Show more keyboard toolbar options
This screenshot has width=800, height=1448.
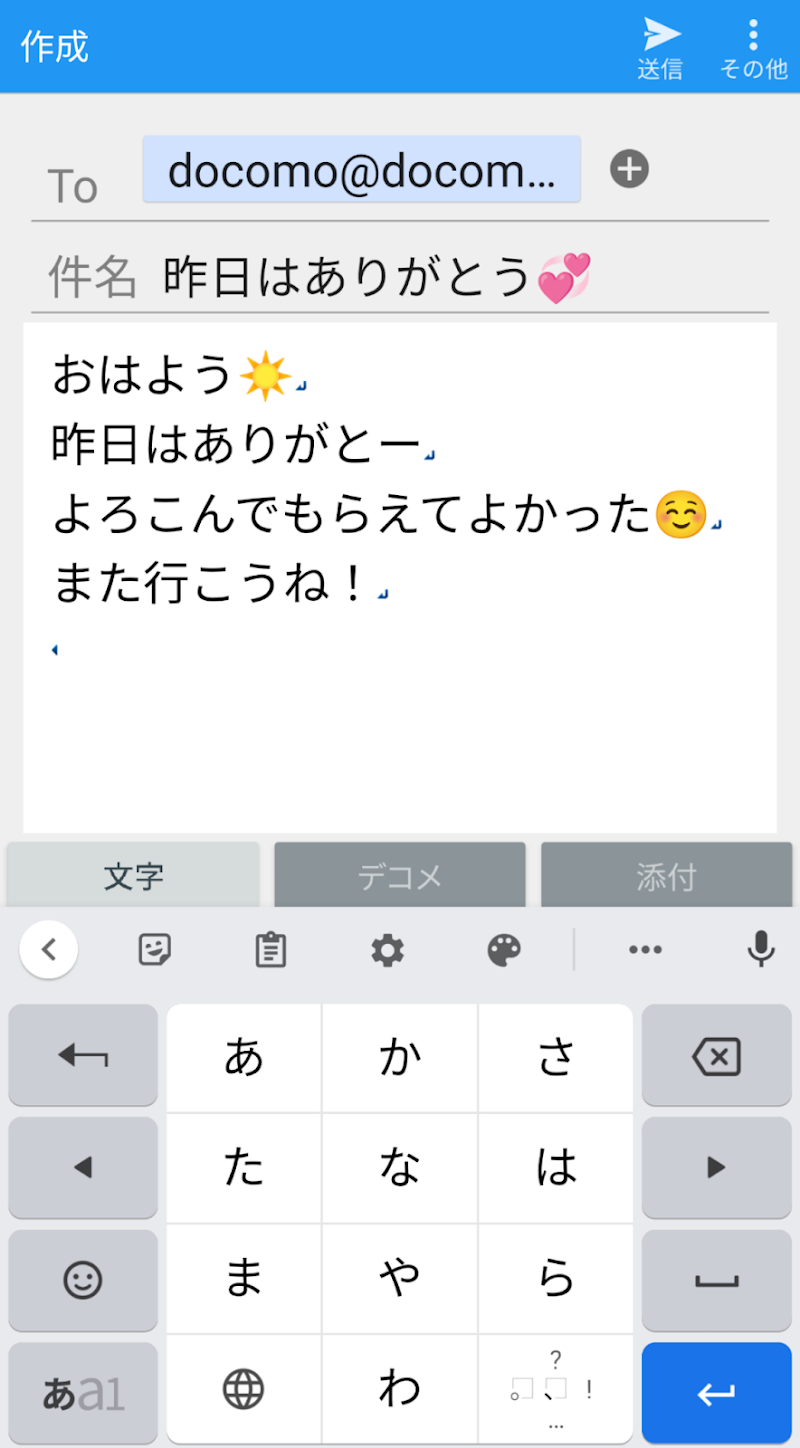[645, 949]
